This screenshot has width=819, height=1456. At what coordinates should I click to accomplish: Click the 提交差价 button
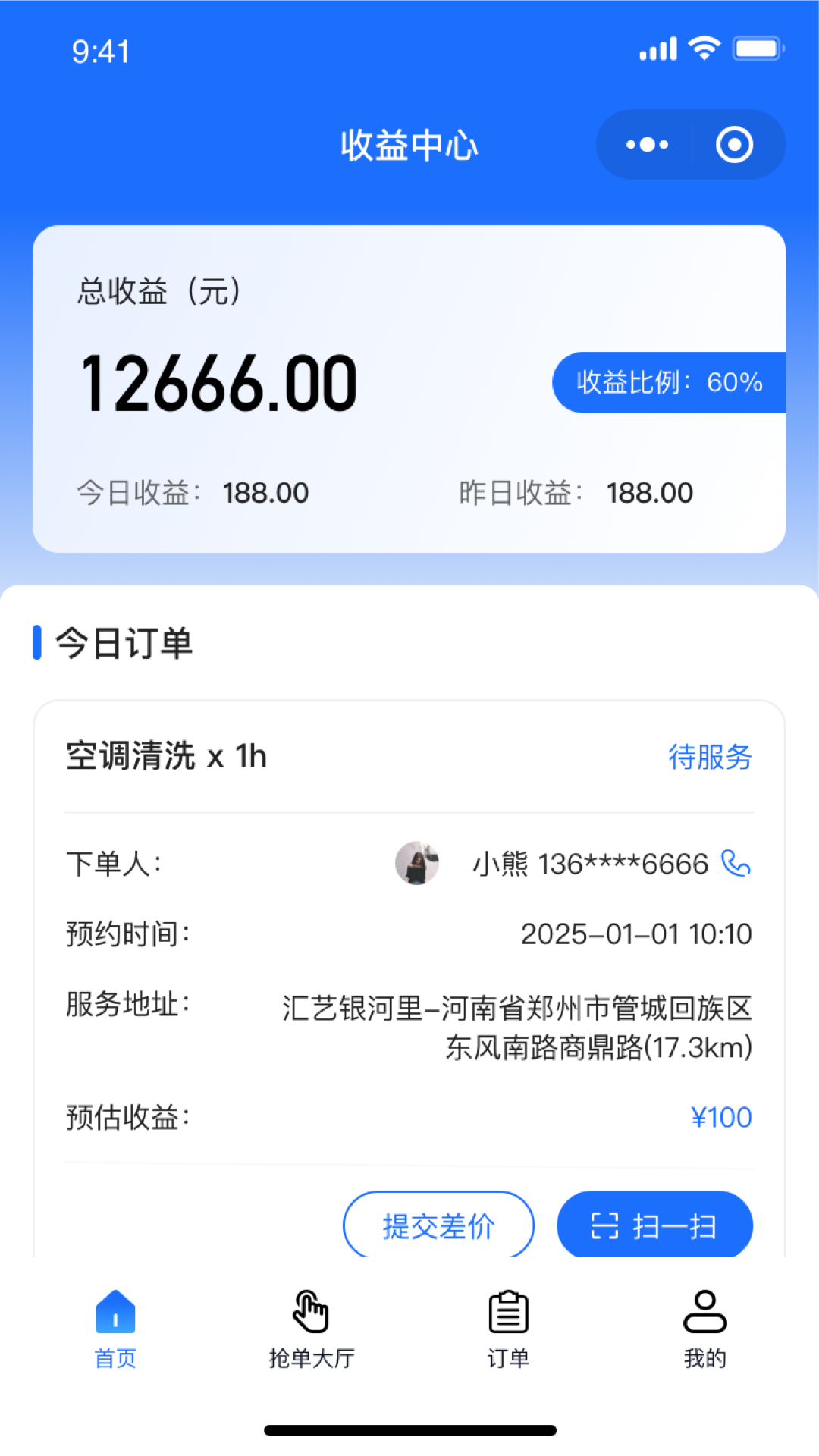point(438,1224)
